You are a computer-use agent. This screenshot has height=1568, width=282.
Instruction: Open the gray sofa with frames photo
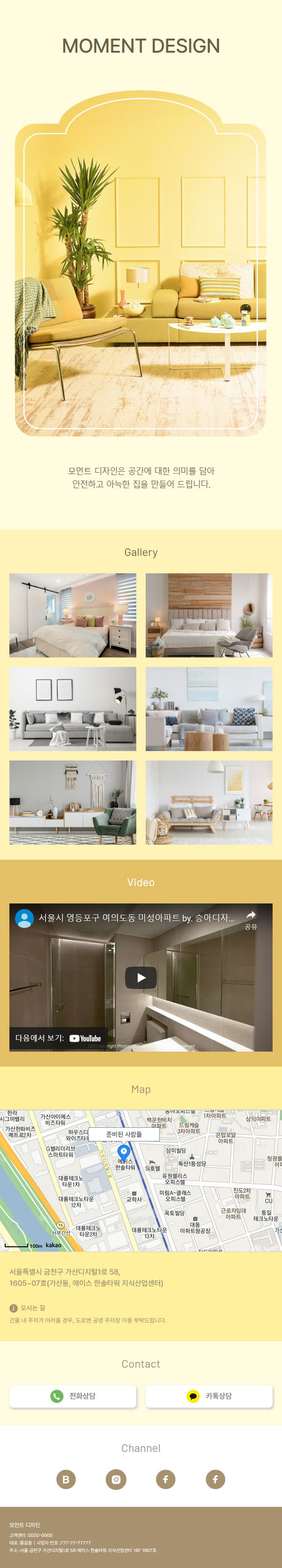tap(73, 709)
